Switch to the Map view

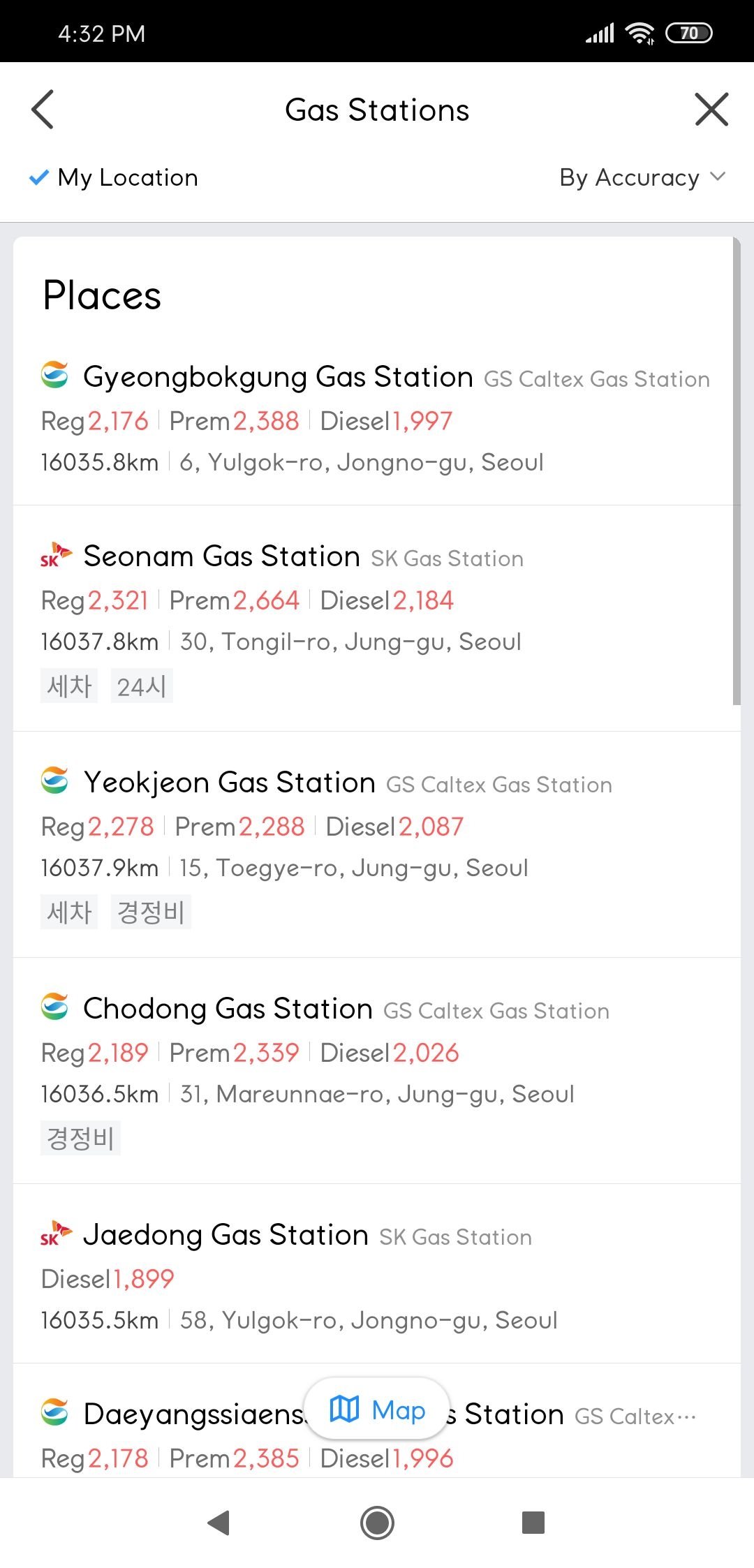point(377,1410)
